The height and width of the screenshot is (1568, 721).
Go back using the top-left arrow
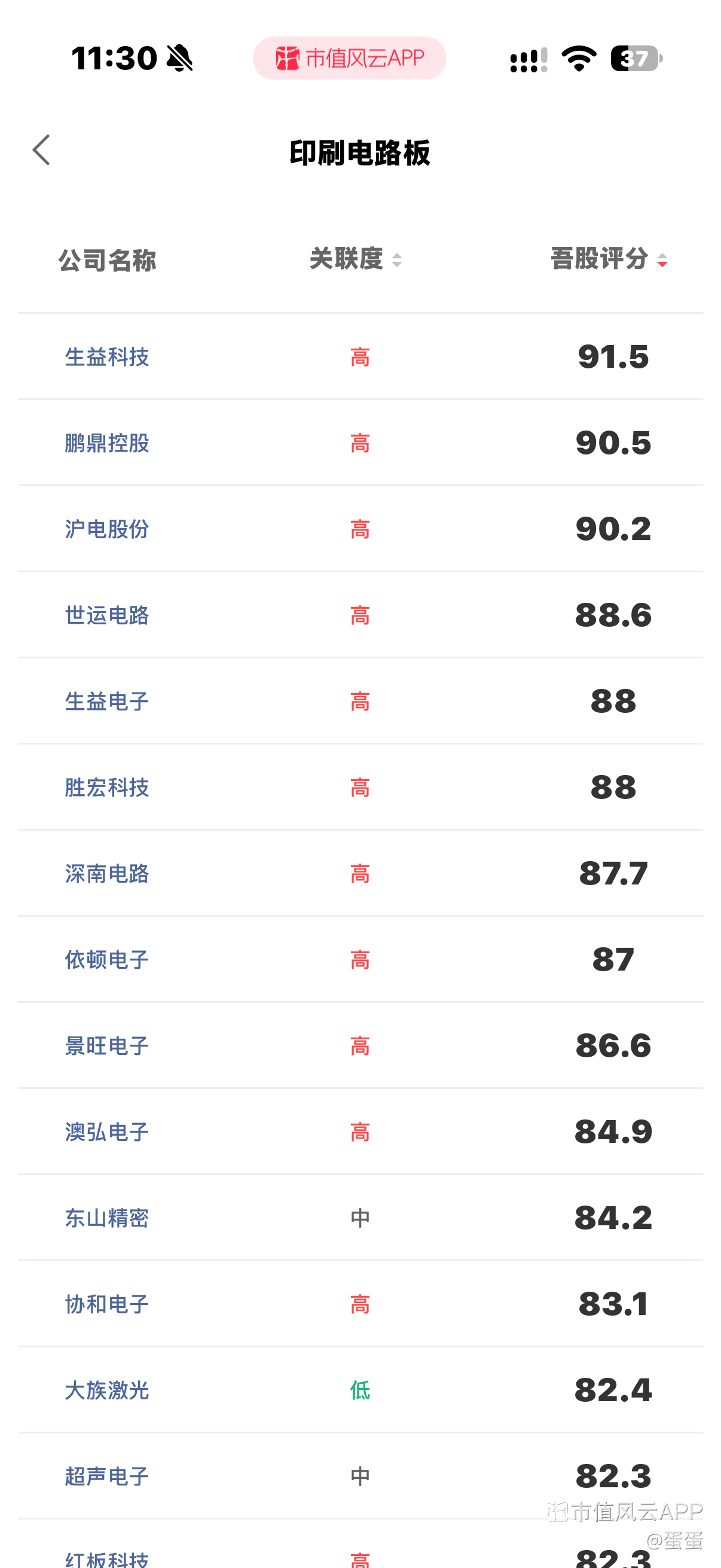[41, 150]
